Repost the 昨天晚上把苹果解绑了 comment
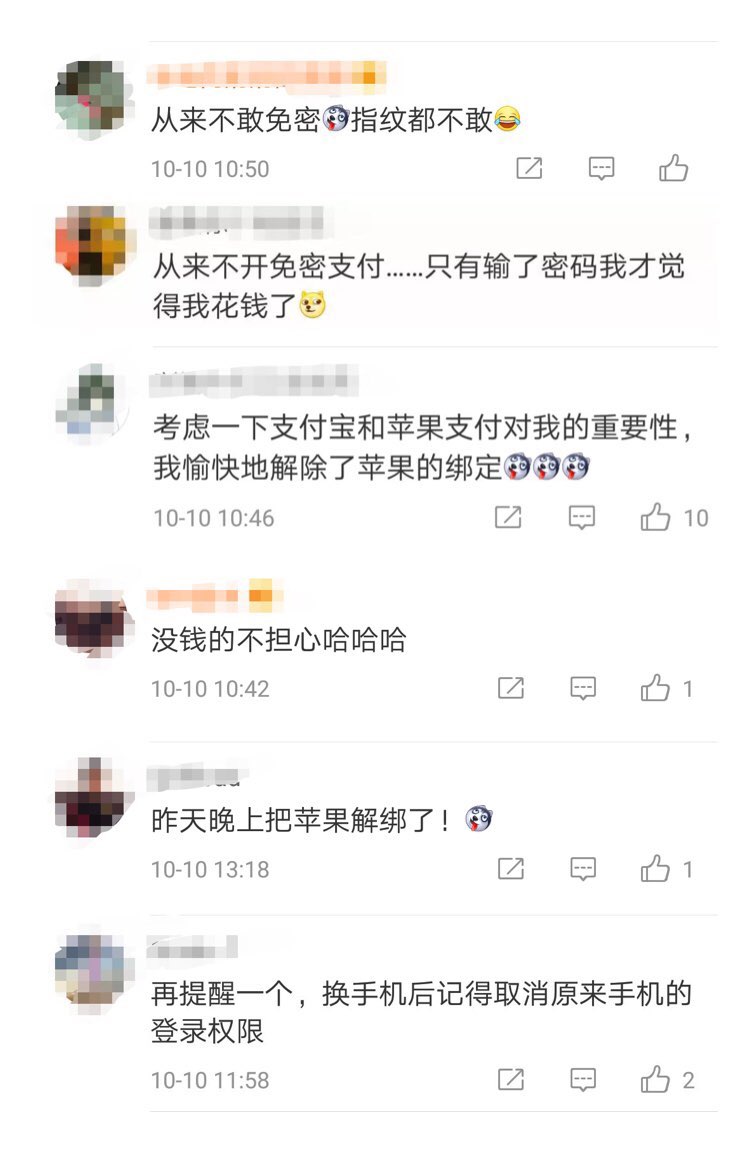The width and height of the screenshot is (750, 1150). pyautogui.click(x=511, y=869)
